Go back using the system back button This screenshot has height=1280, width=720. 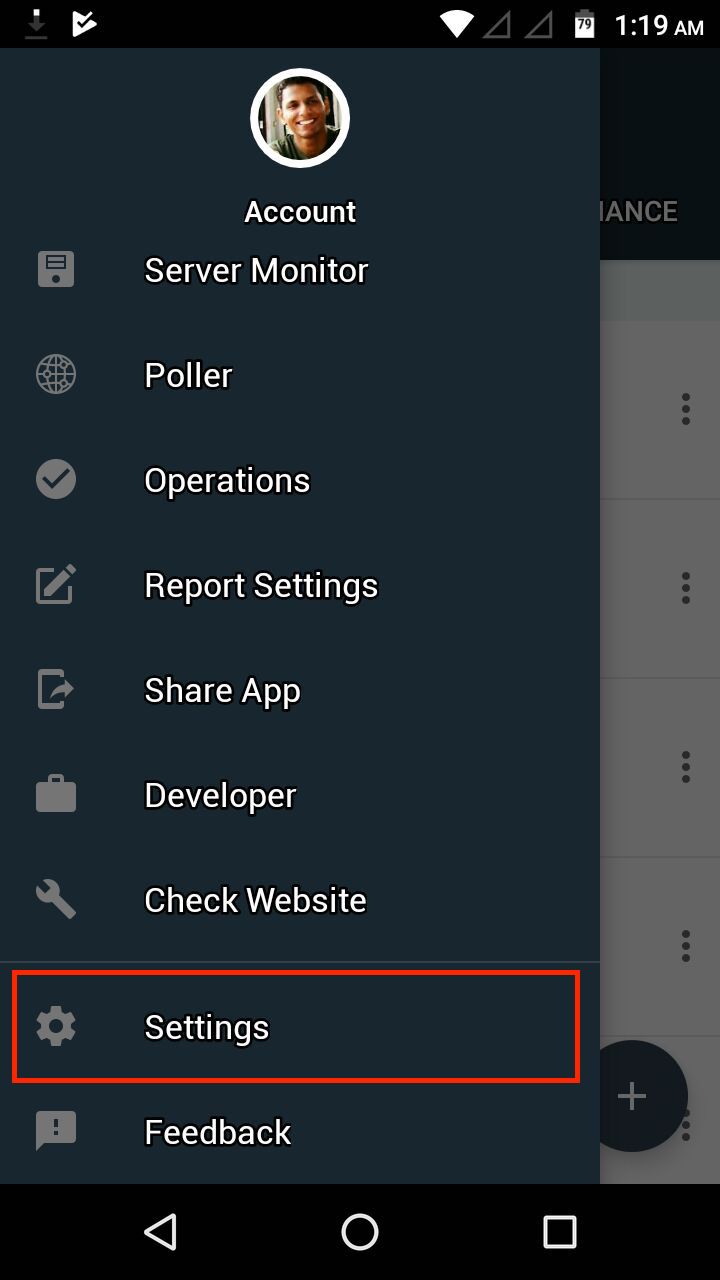tap(160, 1232)
